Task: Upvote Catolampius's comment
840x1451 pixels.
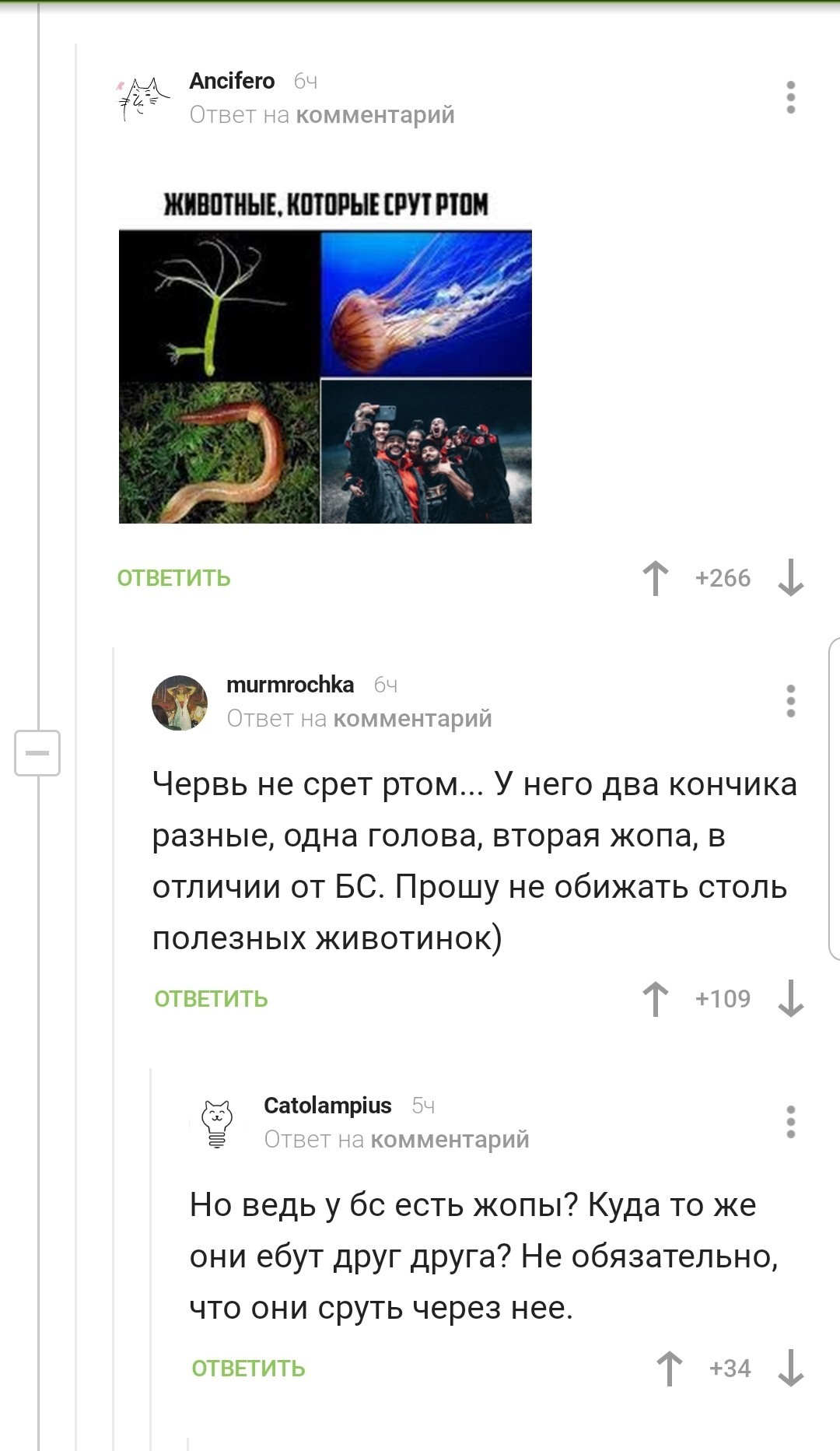Action: (670, 1369)
